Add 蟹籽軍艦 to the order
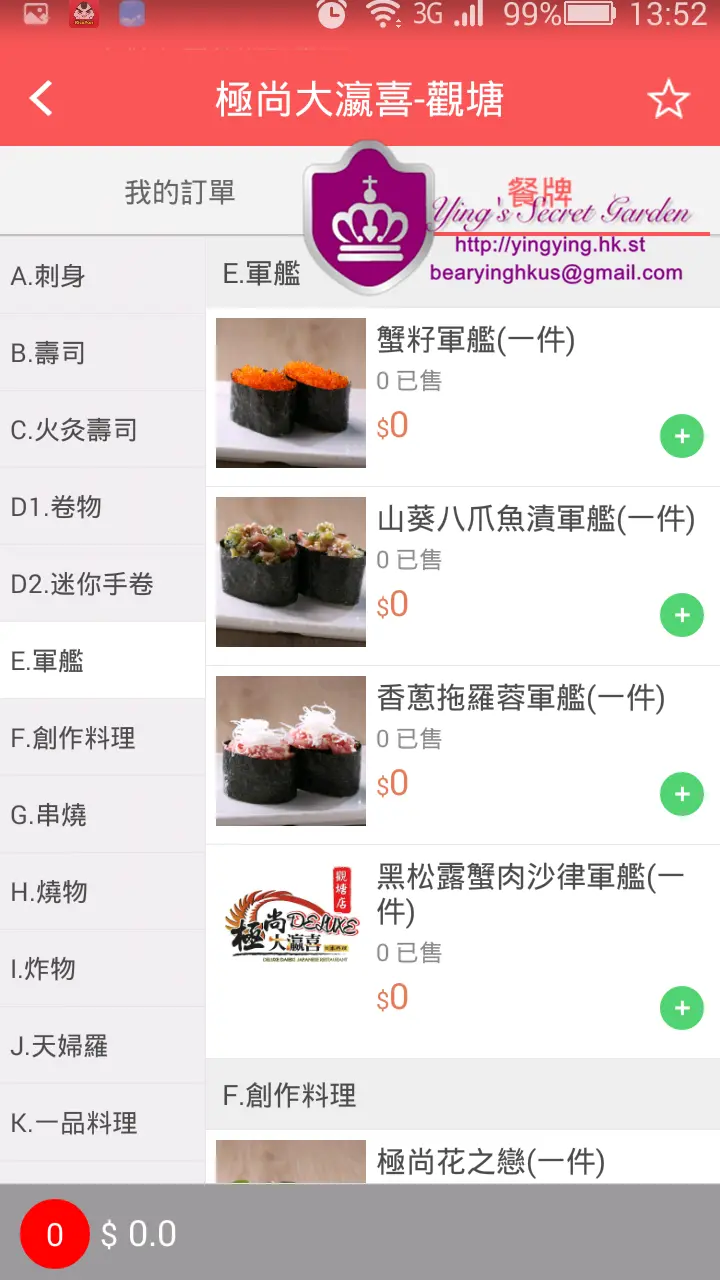The width and height of the screenshot is (720, 1280). [682, 437]
